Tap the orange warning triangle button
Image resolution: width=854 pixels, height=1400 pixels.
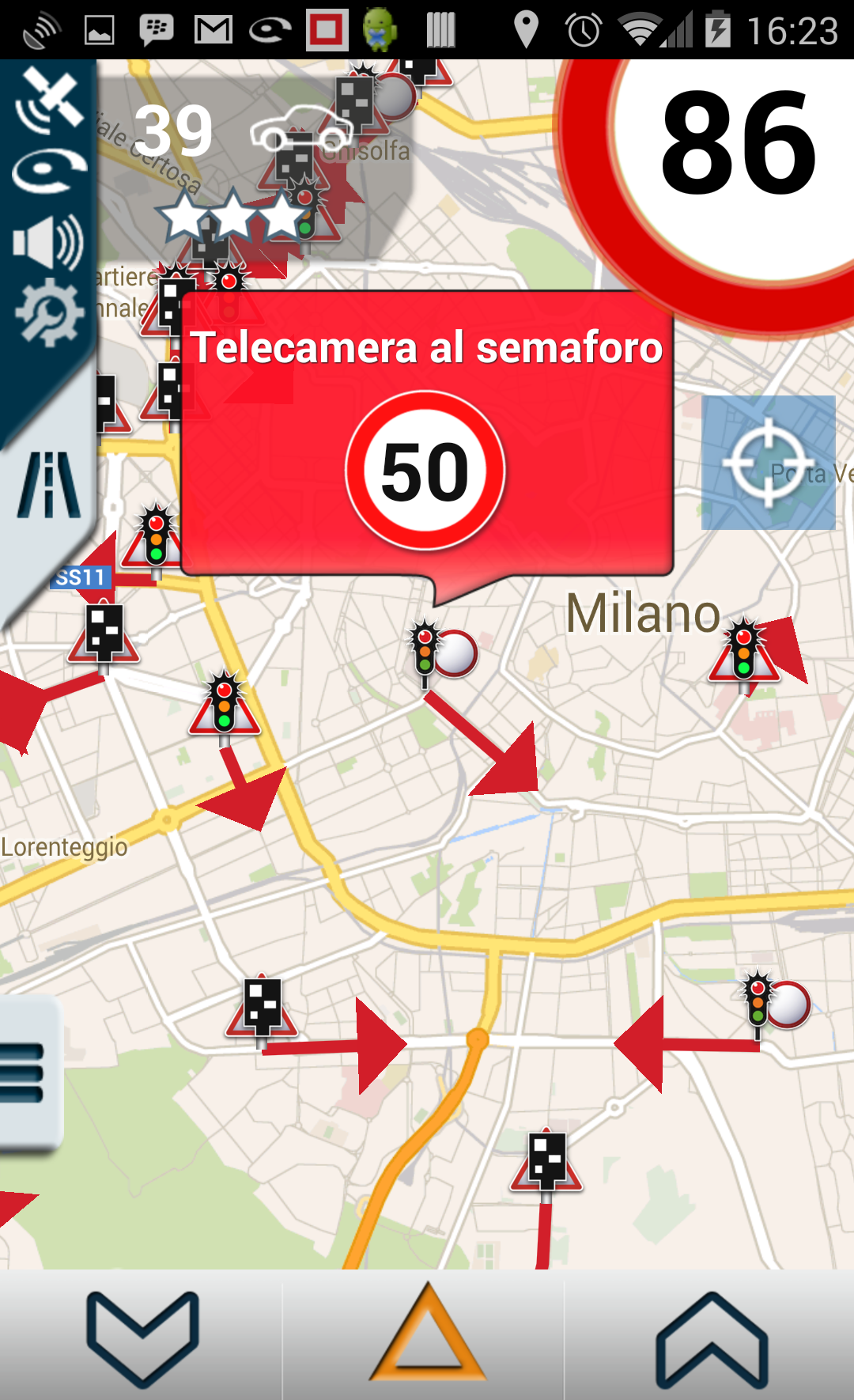pos(427,1337)
